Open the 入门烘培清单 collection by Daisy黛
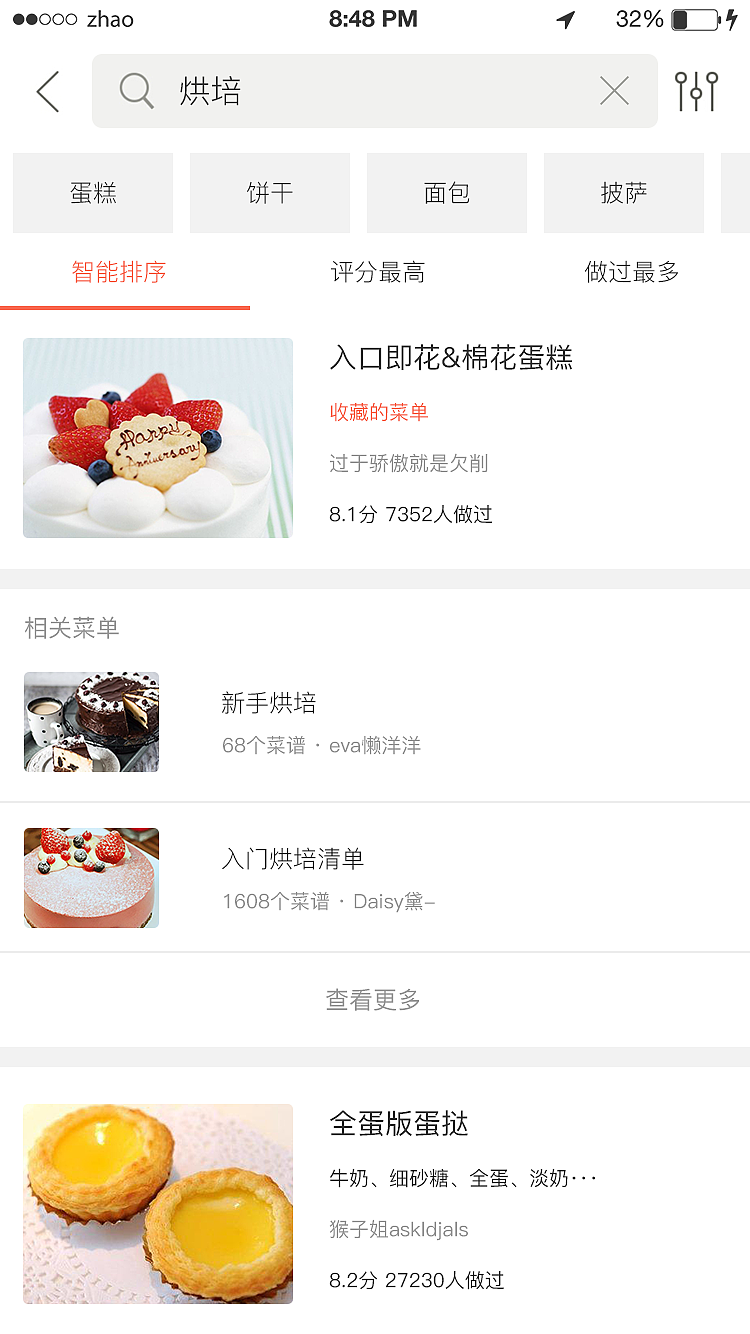This screenshot has width=750, height=1334. point(291,860)
